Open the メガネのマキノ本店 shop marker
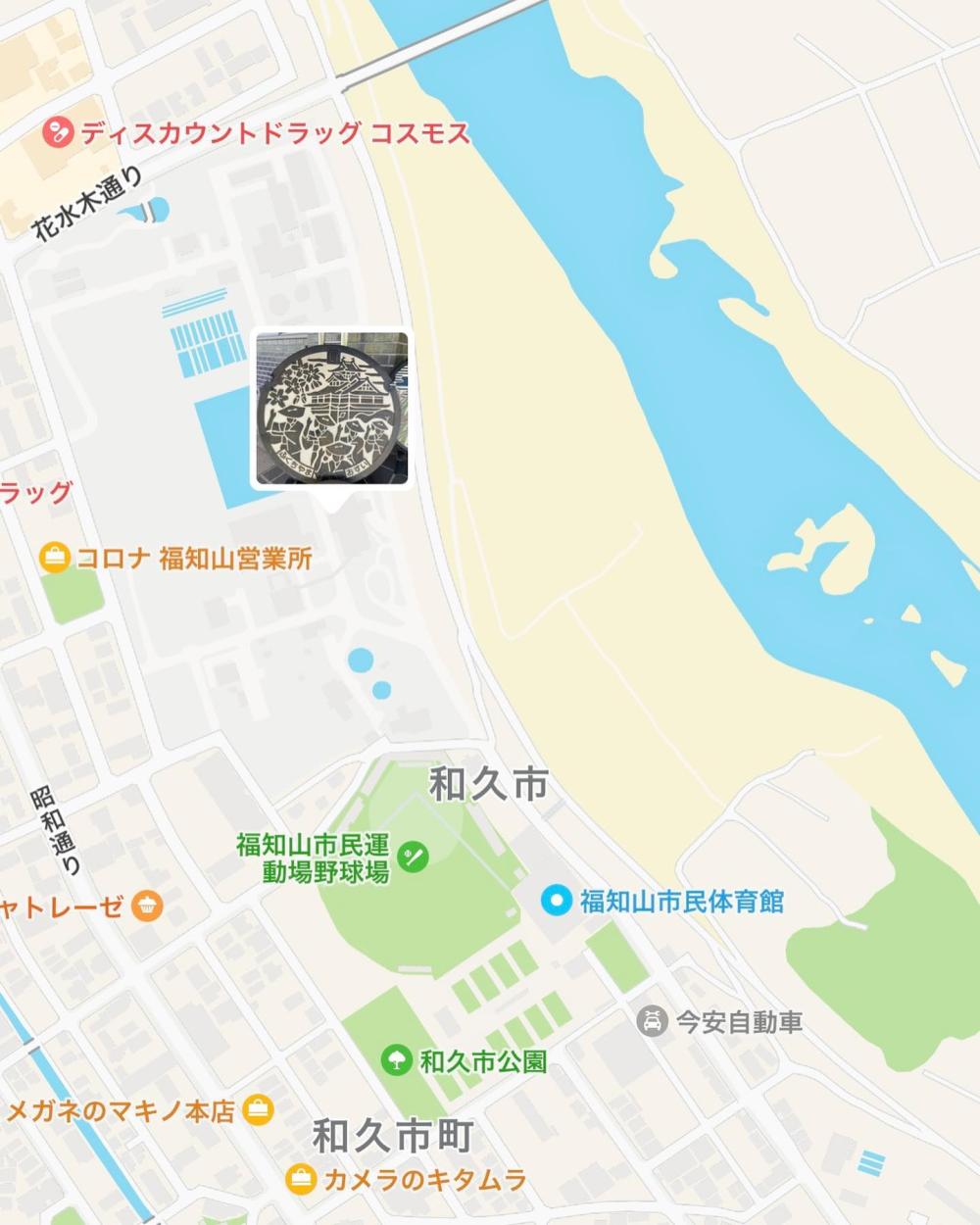This screenshot has width=980, height=1225. [x=258, y=1110]
